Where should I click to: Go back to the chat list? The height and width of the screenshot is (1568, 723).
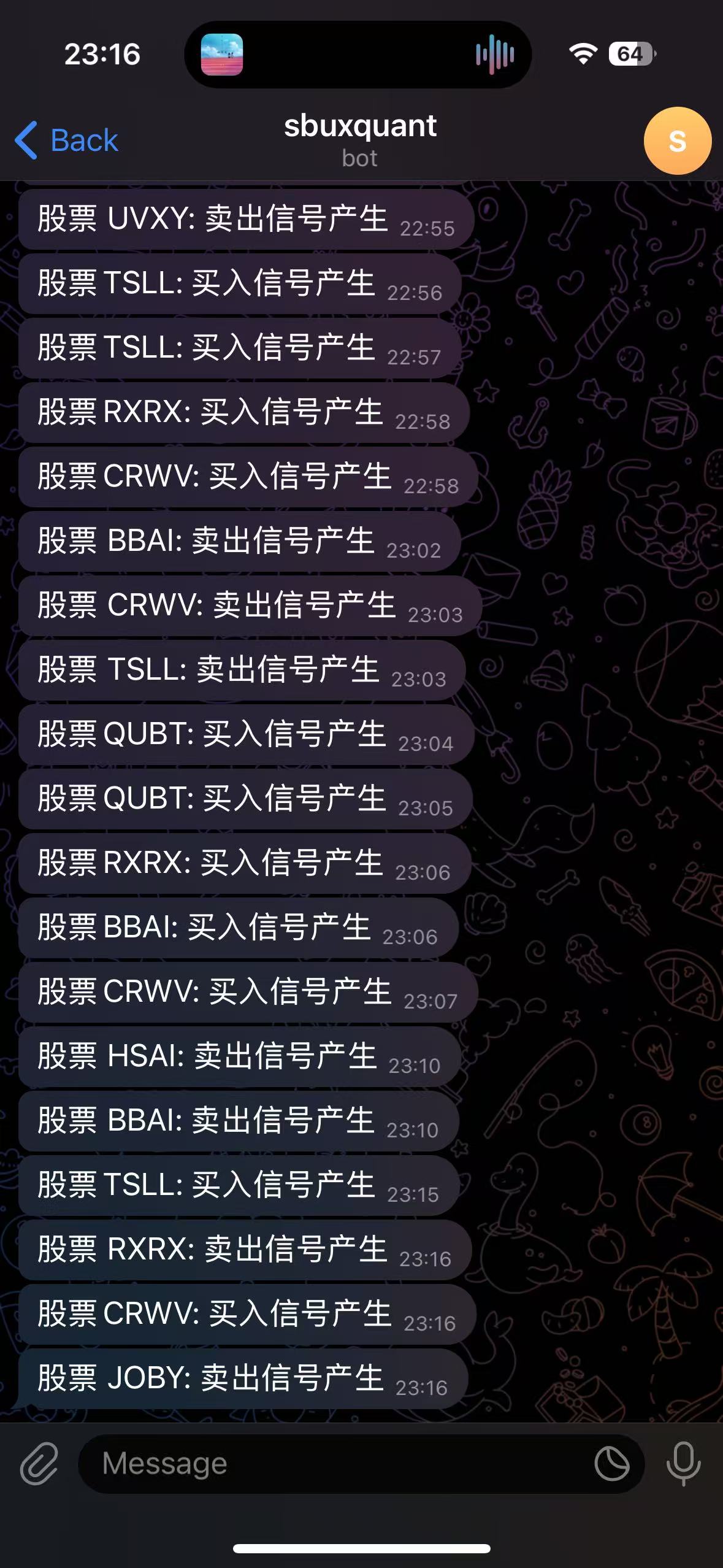click(66, 140)
